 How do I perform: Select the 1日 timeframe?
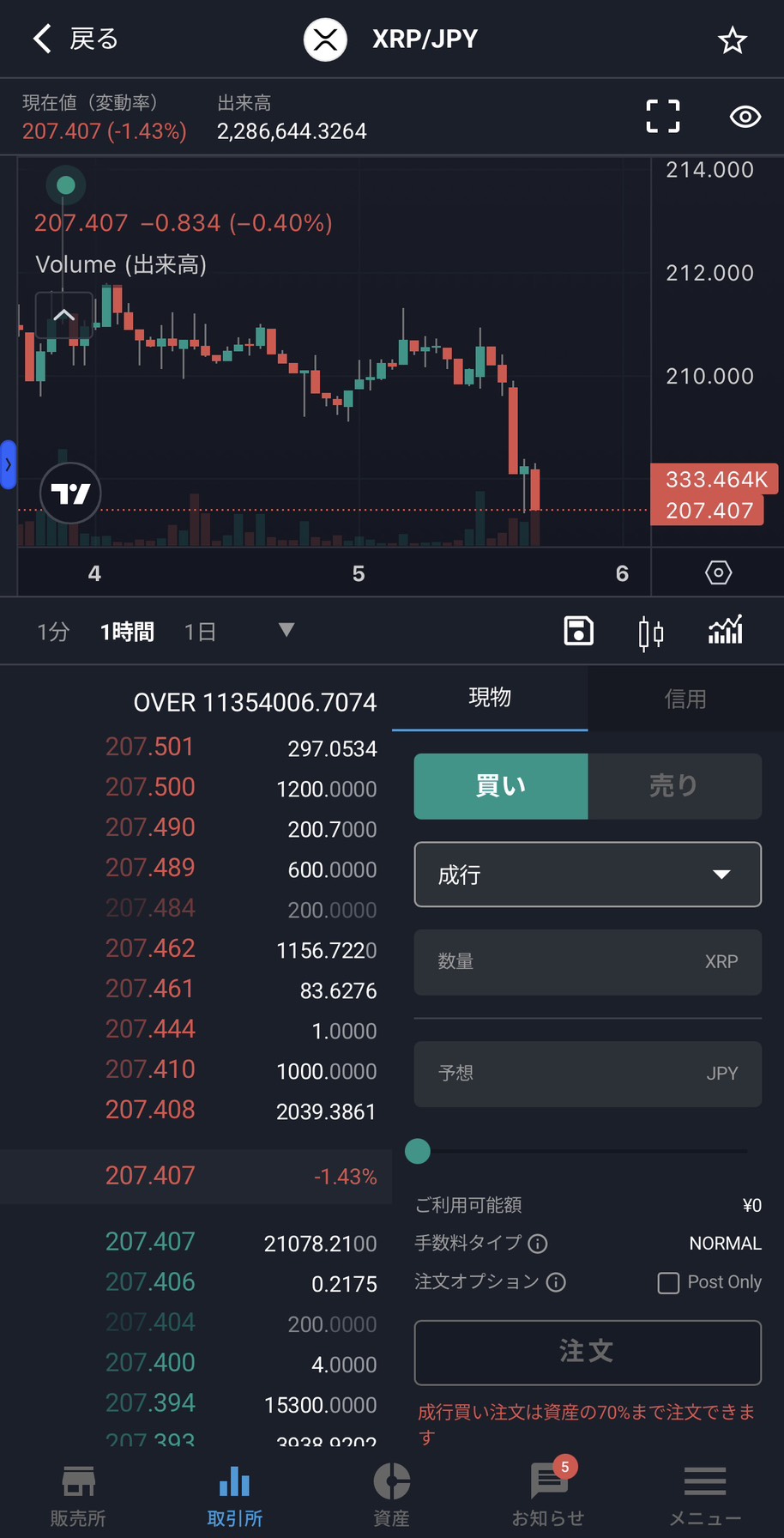click(200, 631)
